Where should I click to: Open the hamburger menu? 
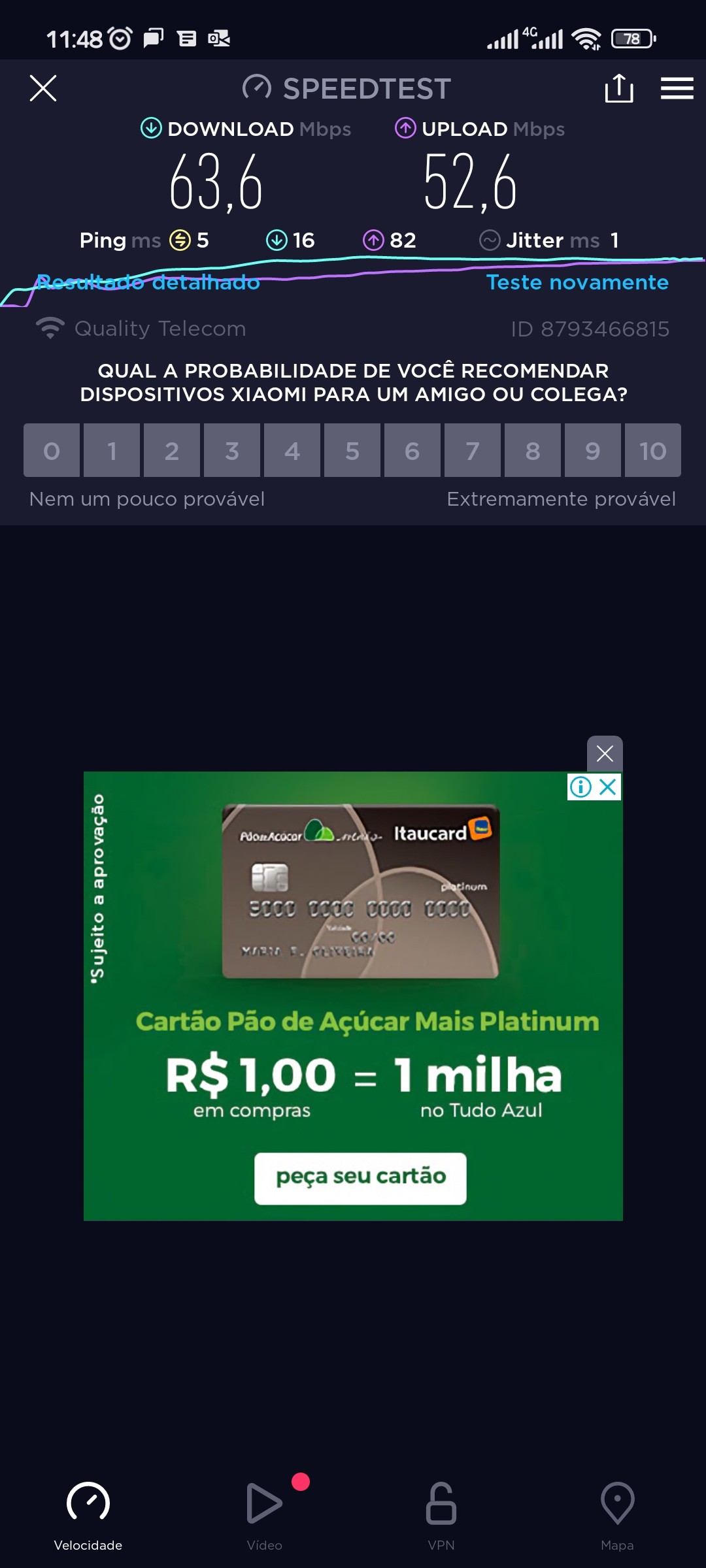coord(677,88)
